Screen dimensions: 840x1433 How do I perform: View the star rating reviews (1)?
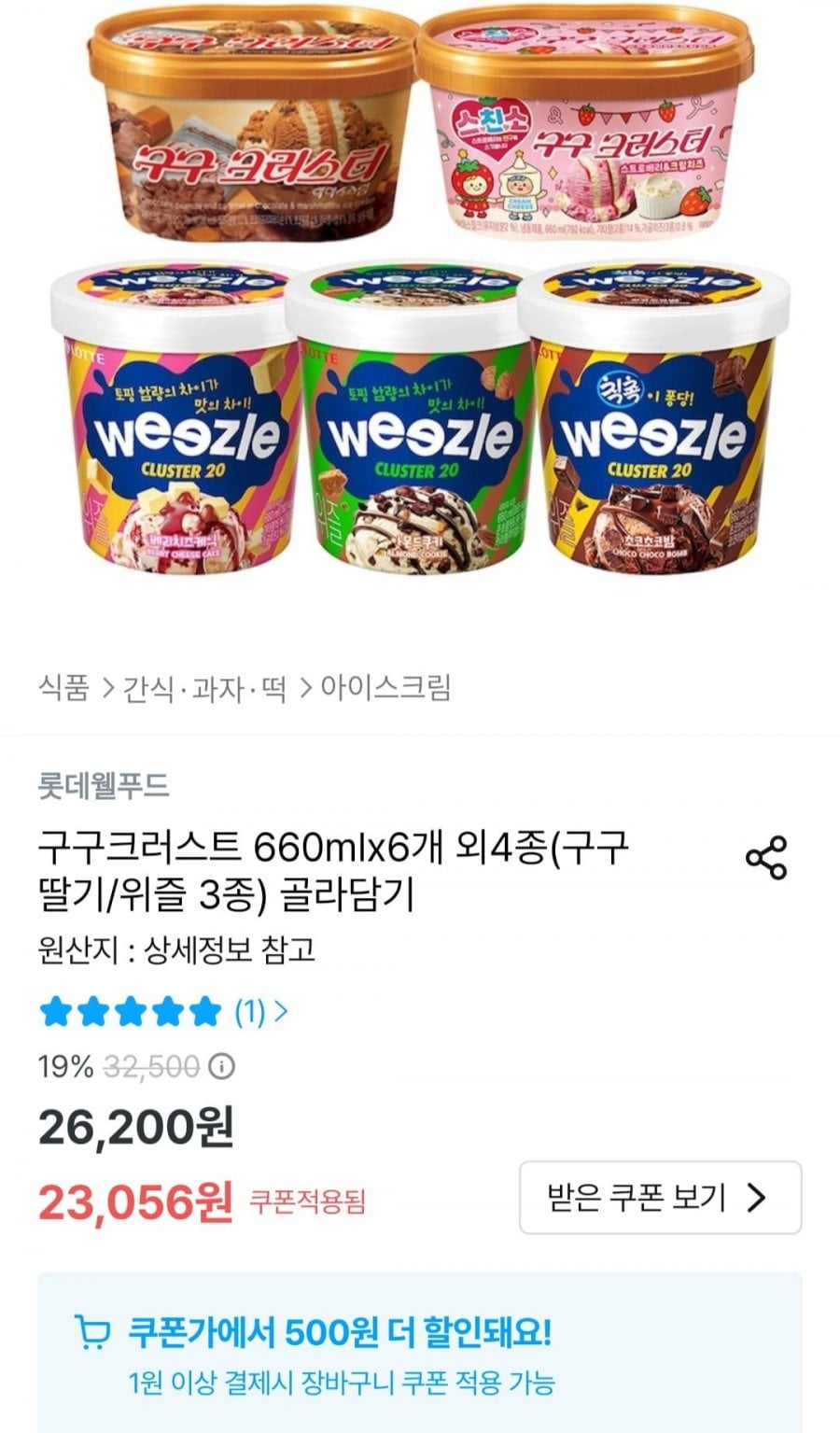click(163, 1010)
